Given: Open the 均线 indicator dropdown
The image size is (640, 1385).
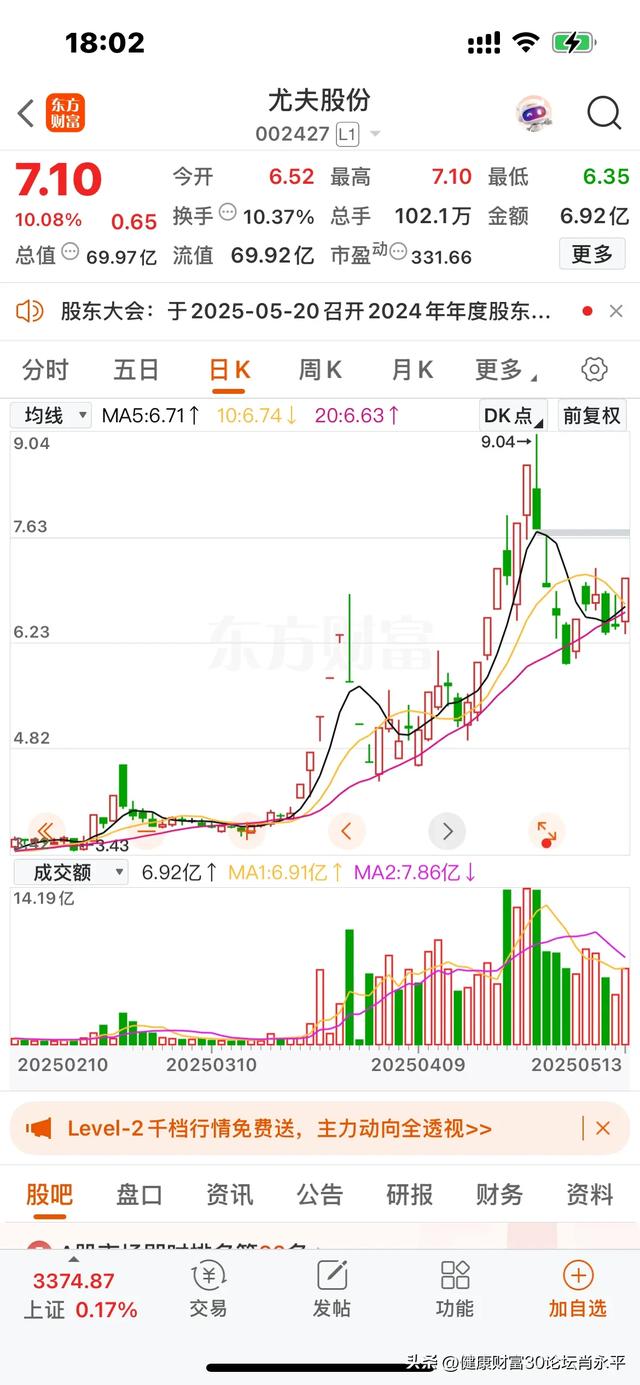Looking at the screenshot, I should coord(52,415).
